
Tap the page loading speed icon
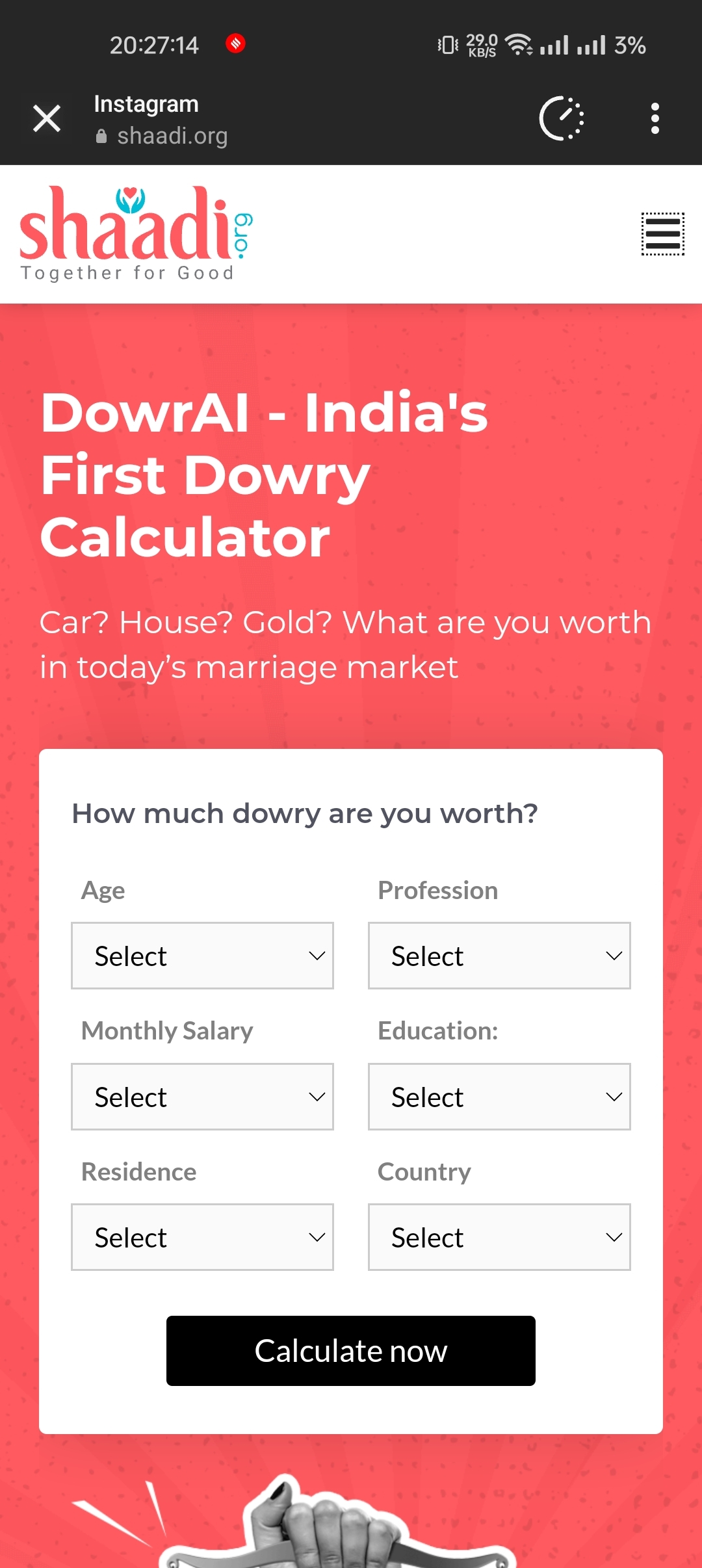[562, 119]
